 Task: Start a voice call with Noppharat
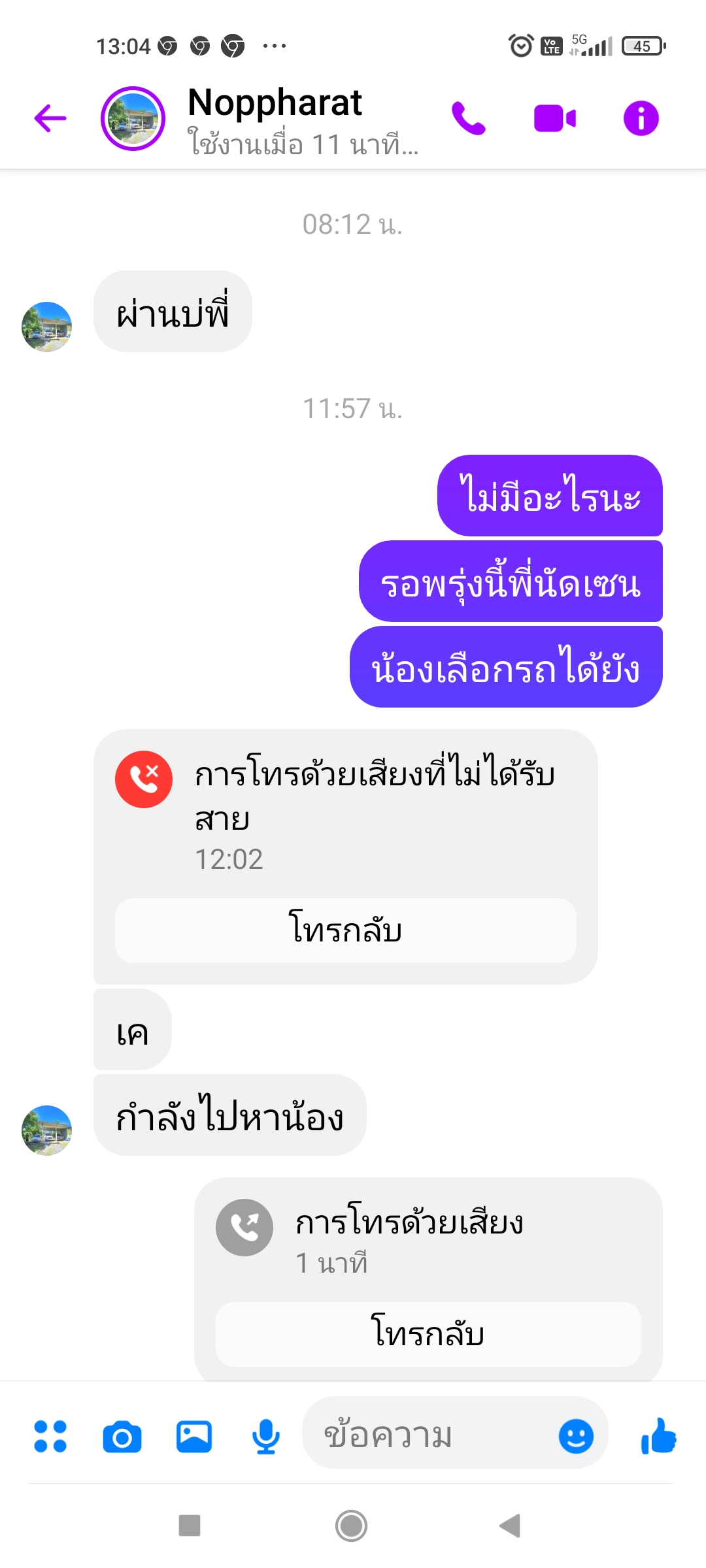[x=468, y=118]
